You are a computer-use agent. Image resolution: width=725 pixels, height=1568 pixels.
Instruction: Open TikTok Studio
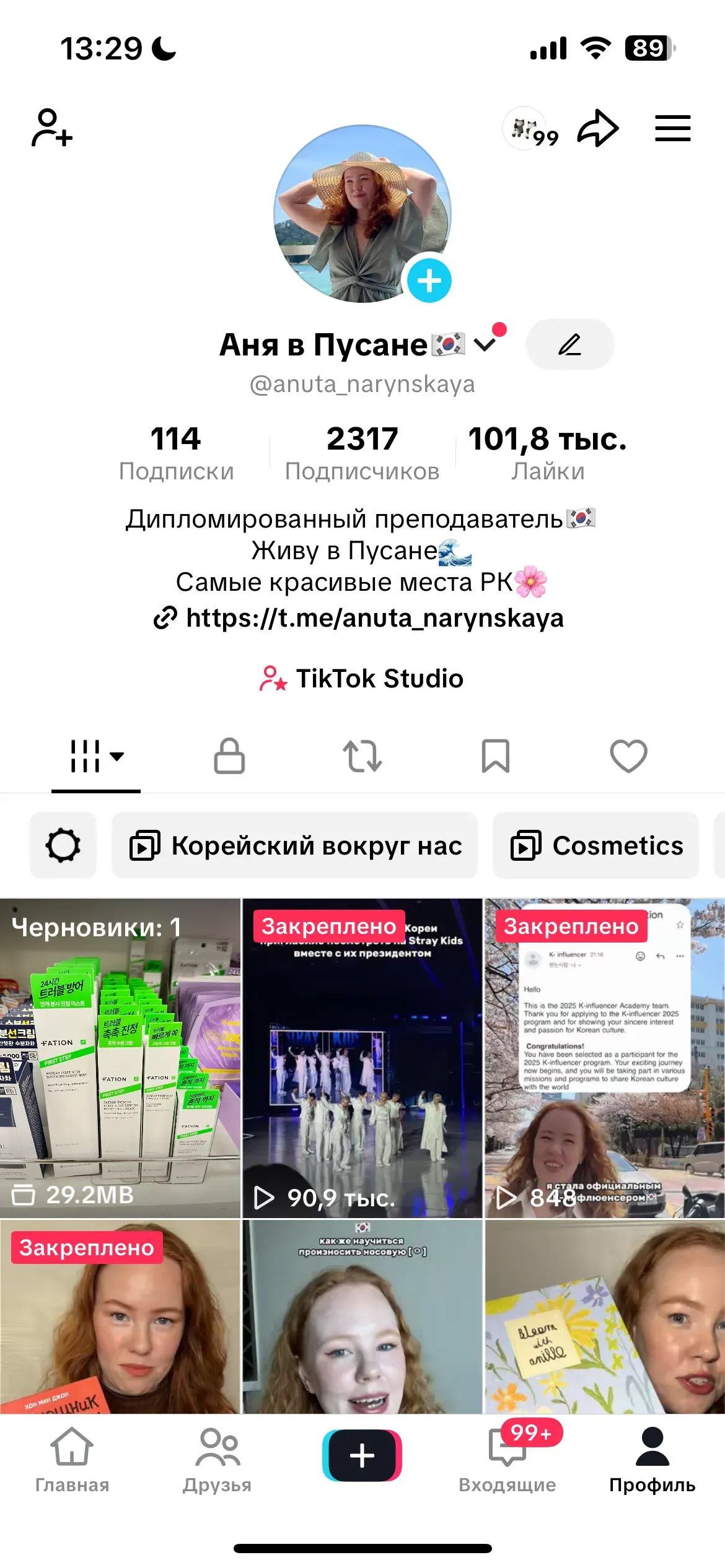[362, 679]
